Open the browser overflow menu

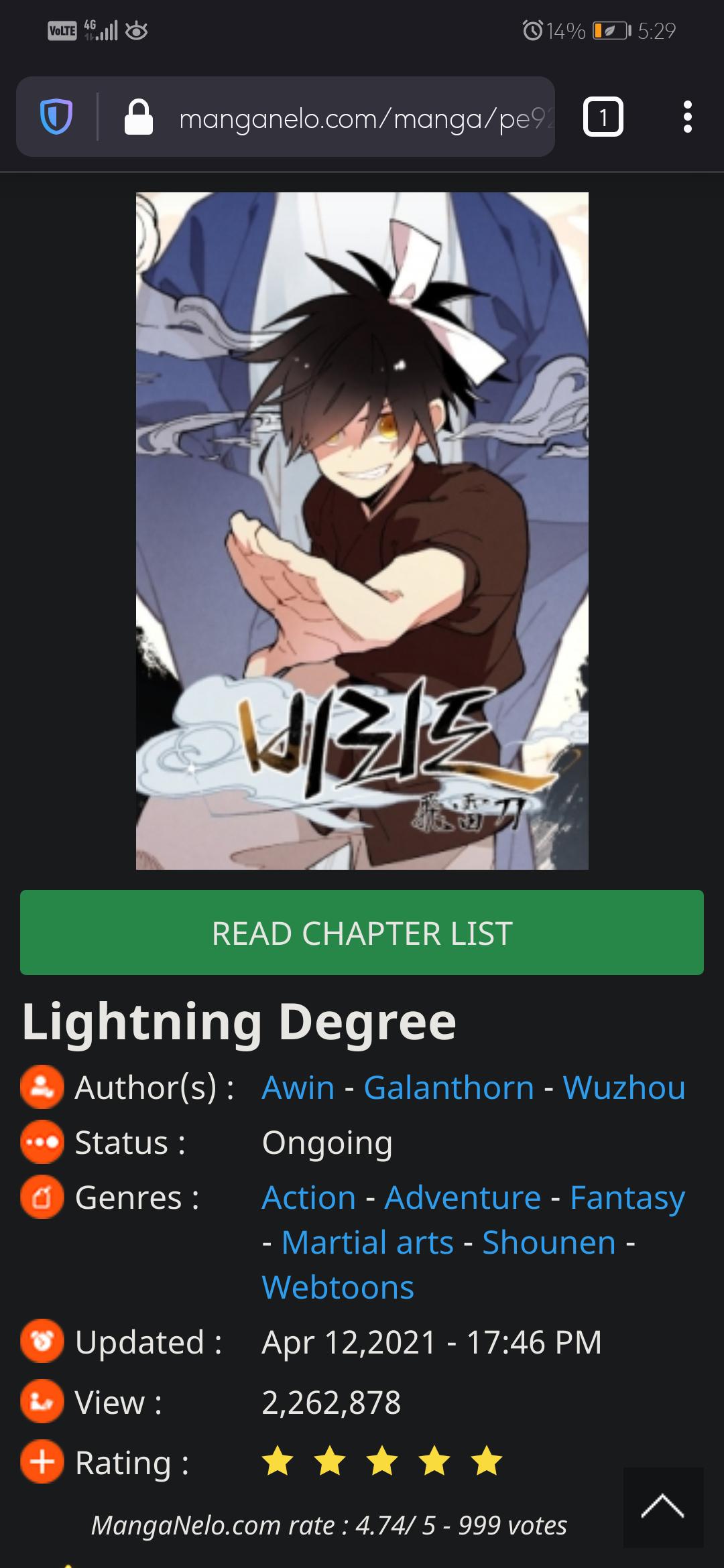point(687,117)
